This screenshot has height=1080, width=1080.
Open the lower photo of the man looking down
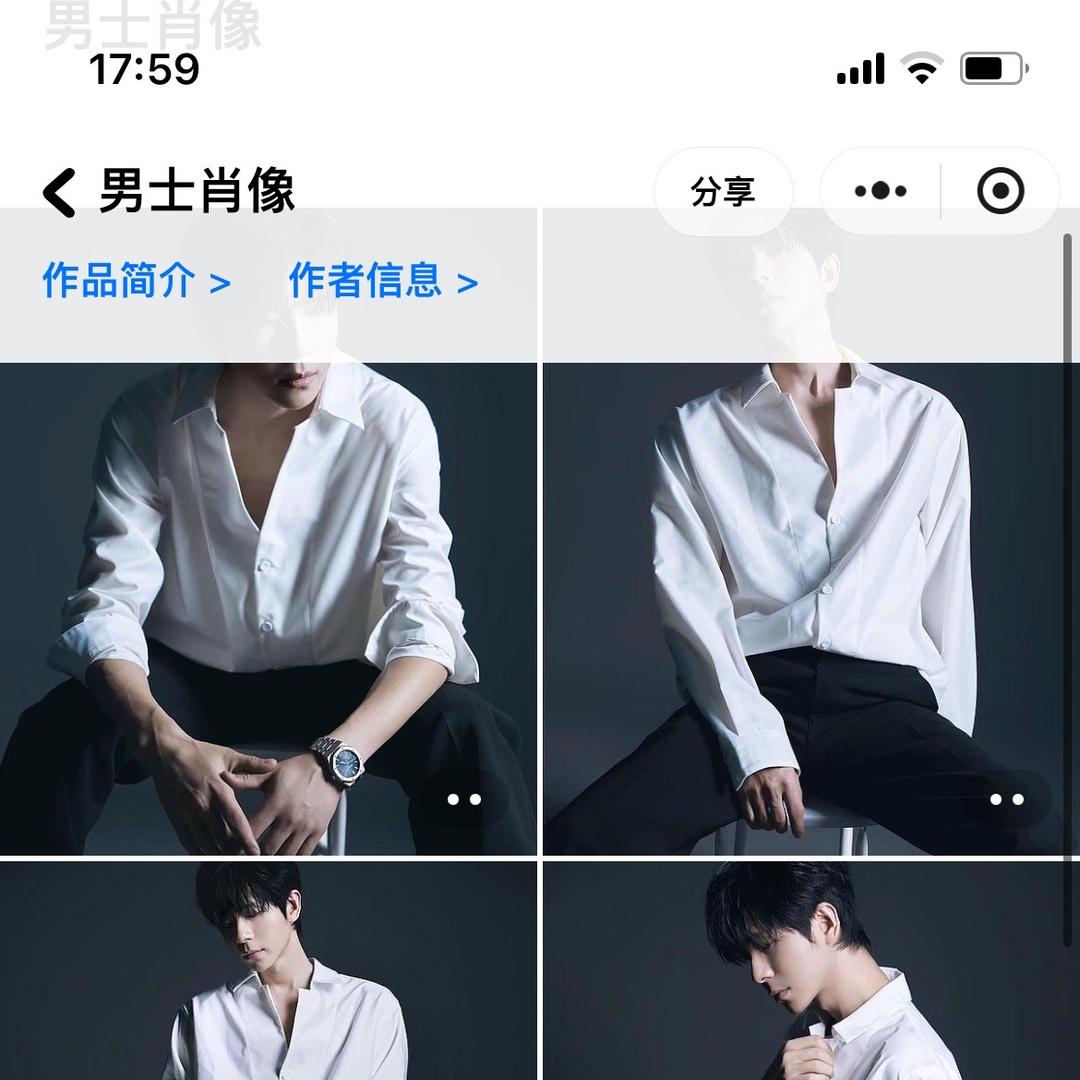[268, 970]
